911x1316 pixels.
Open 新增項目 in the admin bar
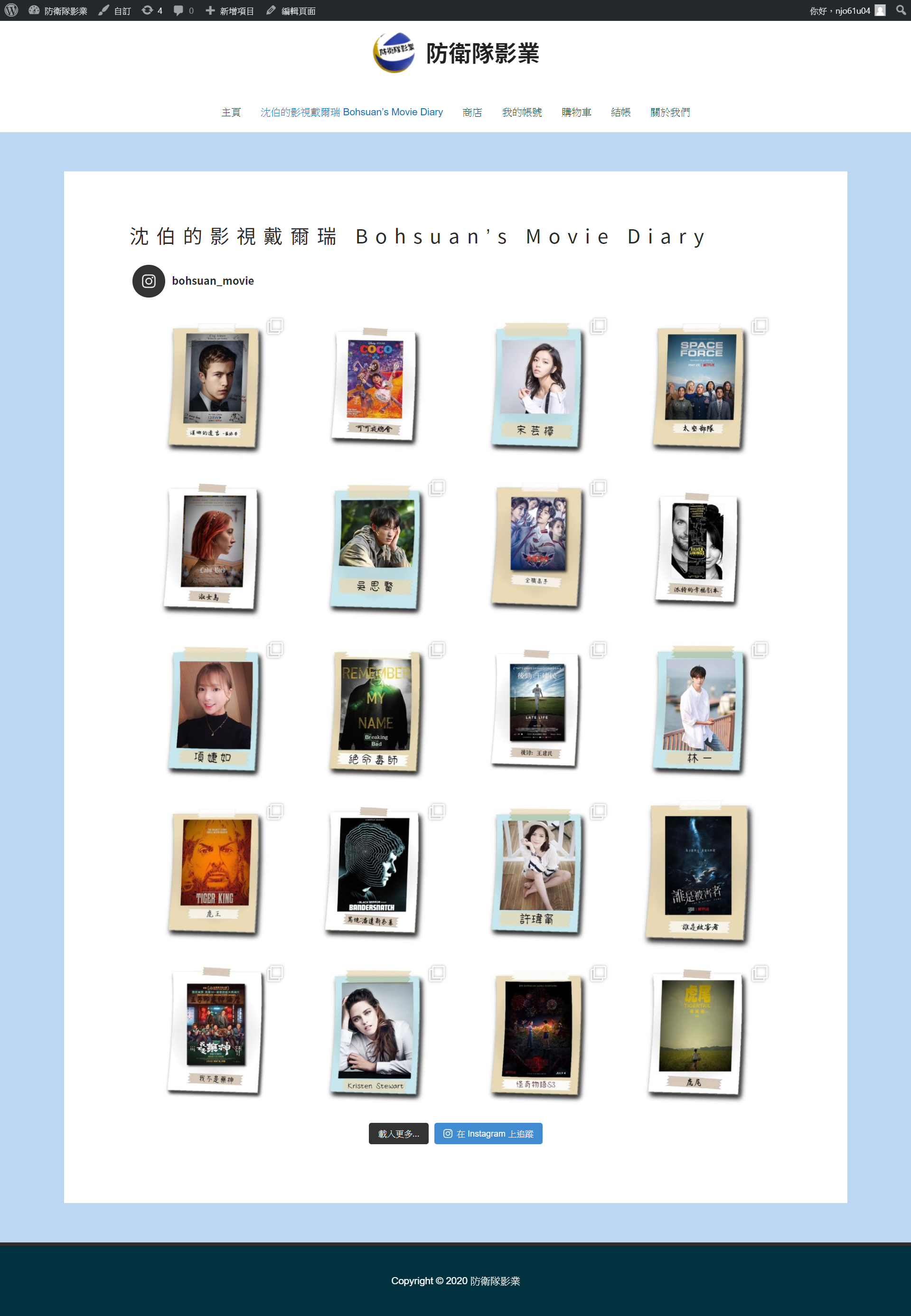pyautogui.click(x=229, y=11)
